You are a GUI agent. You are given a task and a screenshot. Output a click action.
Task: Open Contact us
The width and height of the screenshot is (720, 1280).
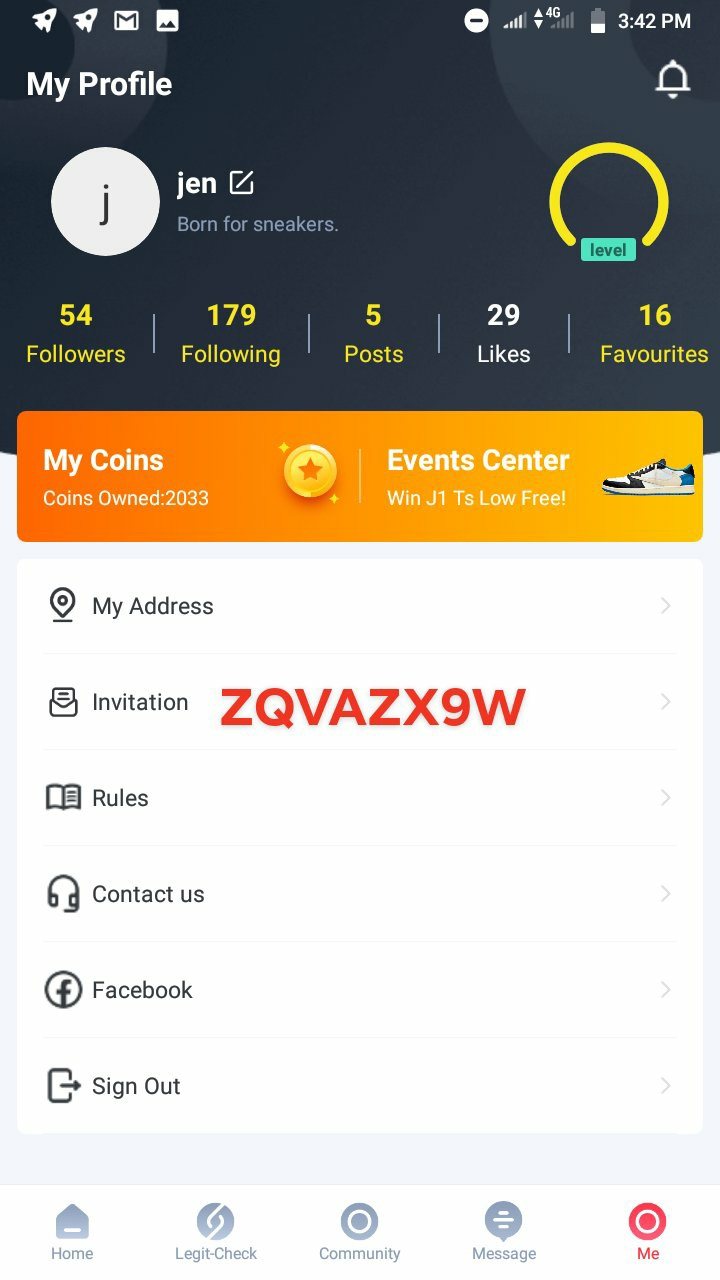click(x=360, y=894)
